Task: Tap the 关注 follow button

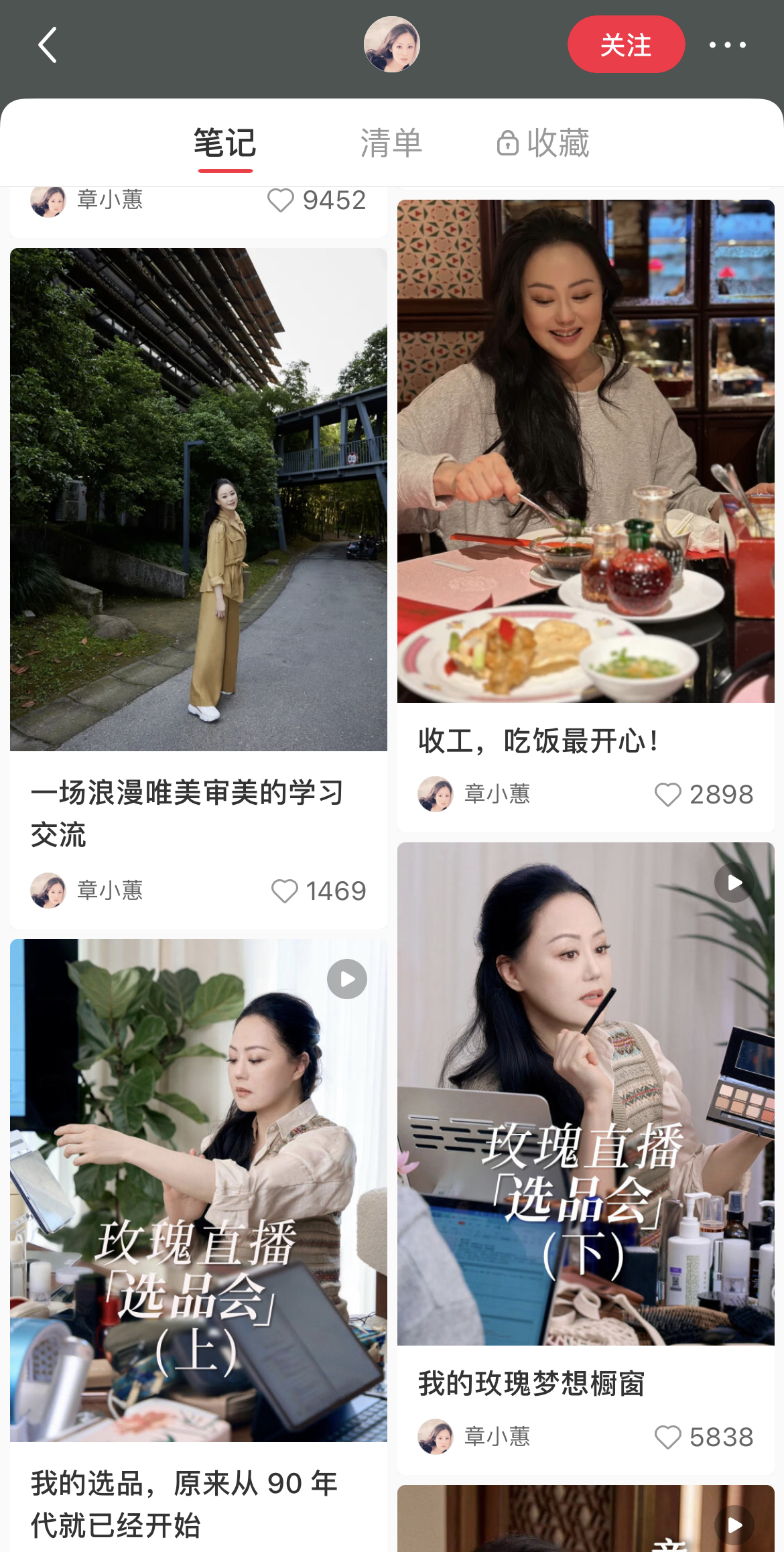Action: coord(626,45)
